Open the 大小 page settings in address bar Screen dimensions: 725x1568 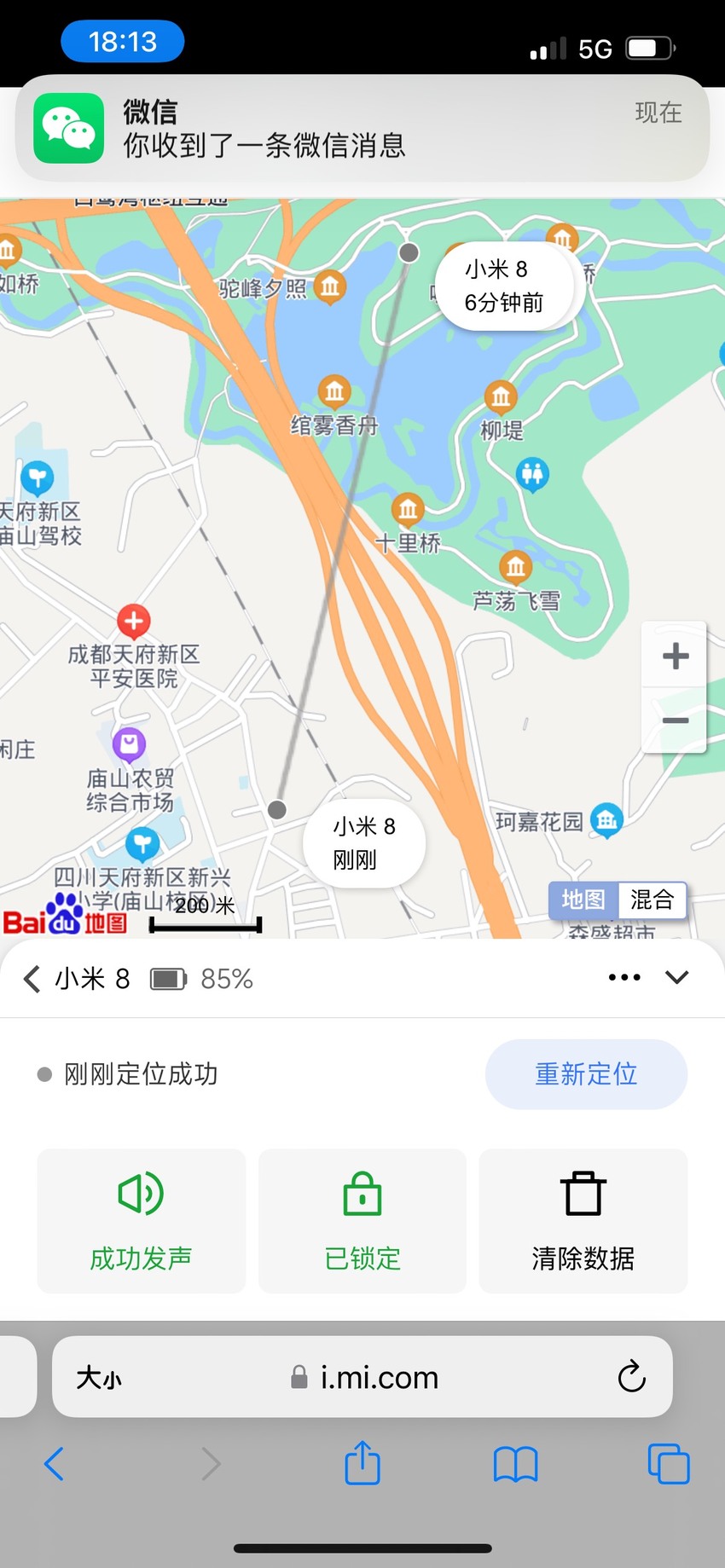pos(99,1377)
